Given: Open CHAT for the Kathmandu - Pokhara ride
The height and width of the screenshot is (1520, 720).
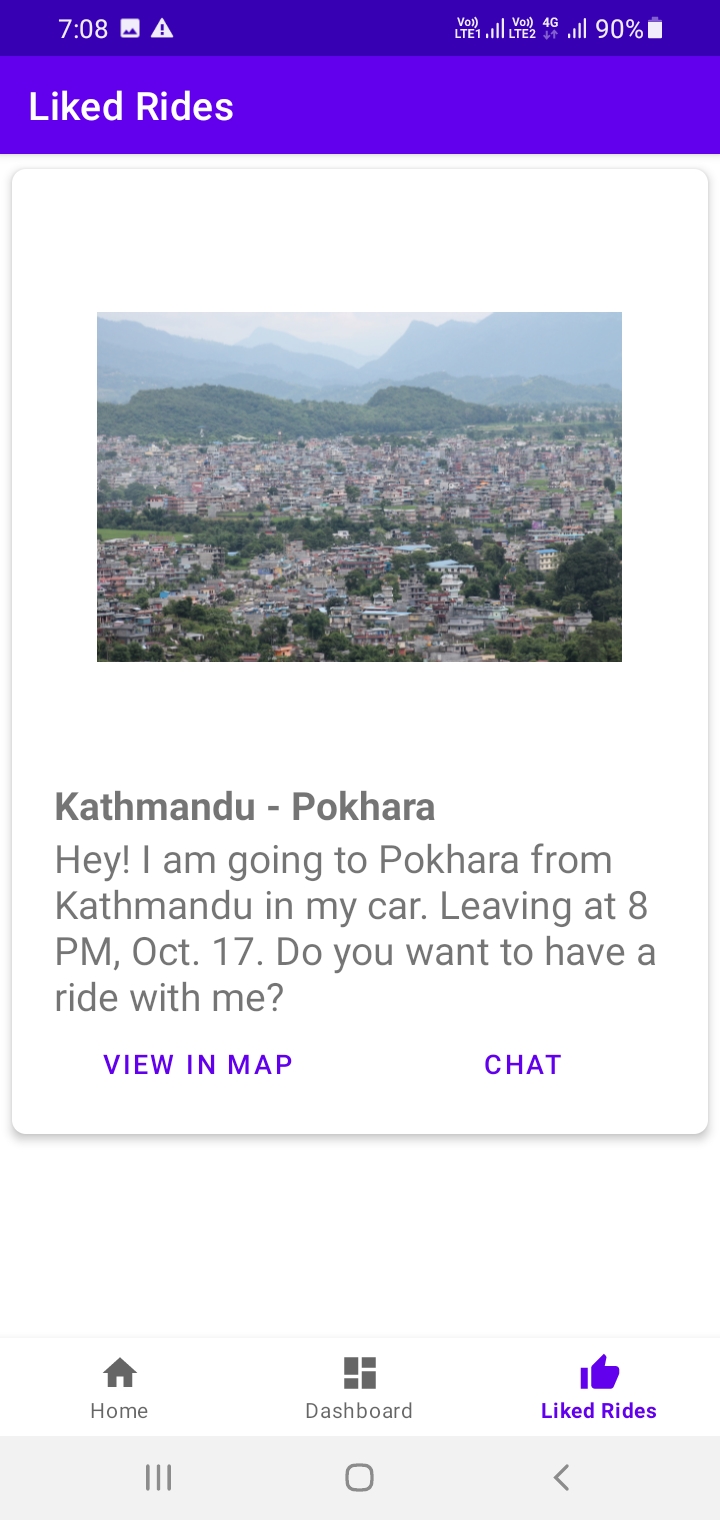Looking at the screenshot, I should (522, 1065).
